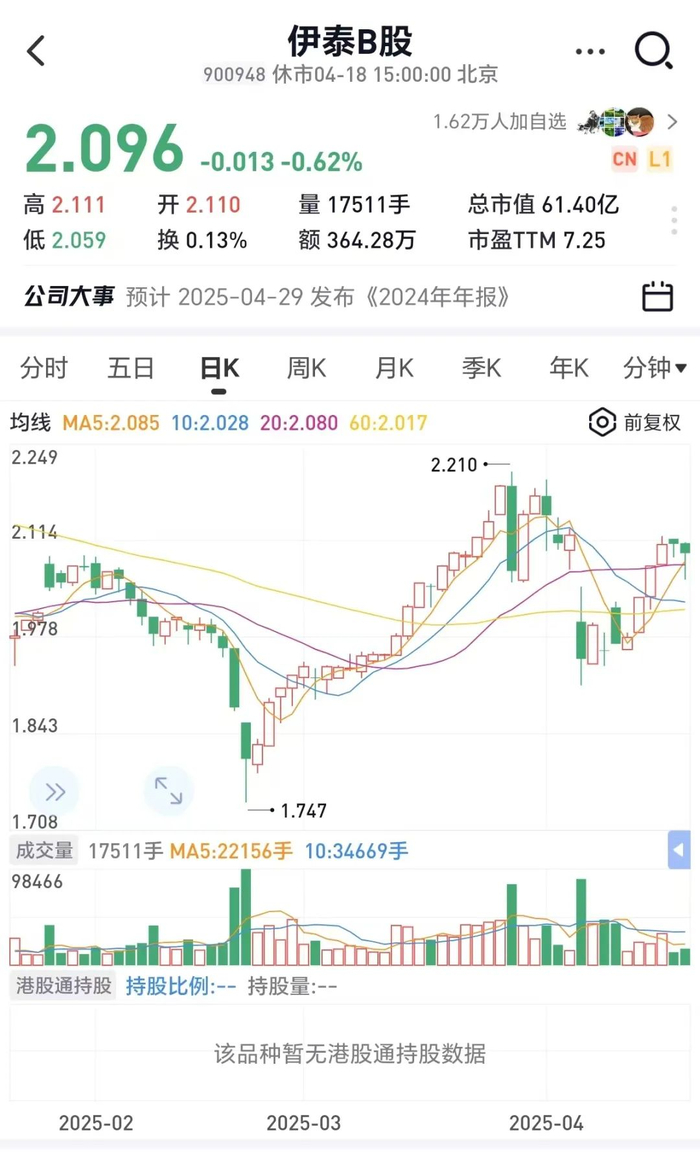Switch to the 分时 chart tab
700x1152 pixels.
pos(44,368)
